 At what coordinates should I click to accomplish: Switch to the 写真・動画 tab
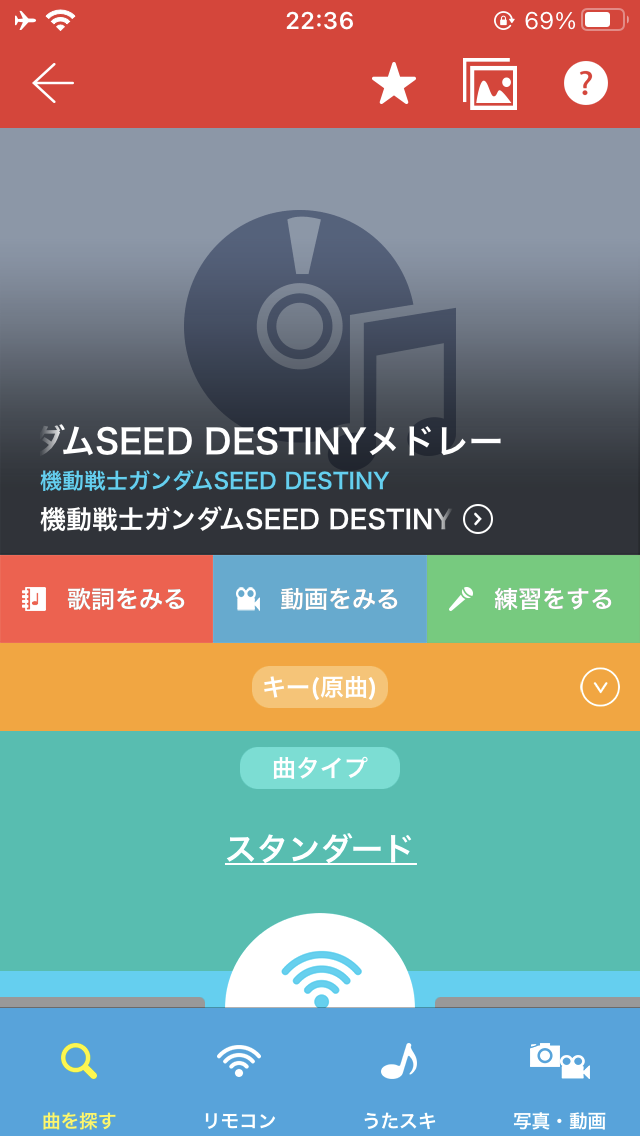pos(559,1080)
